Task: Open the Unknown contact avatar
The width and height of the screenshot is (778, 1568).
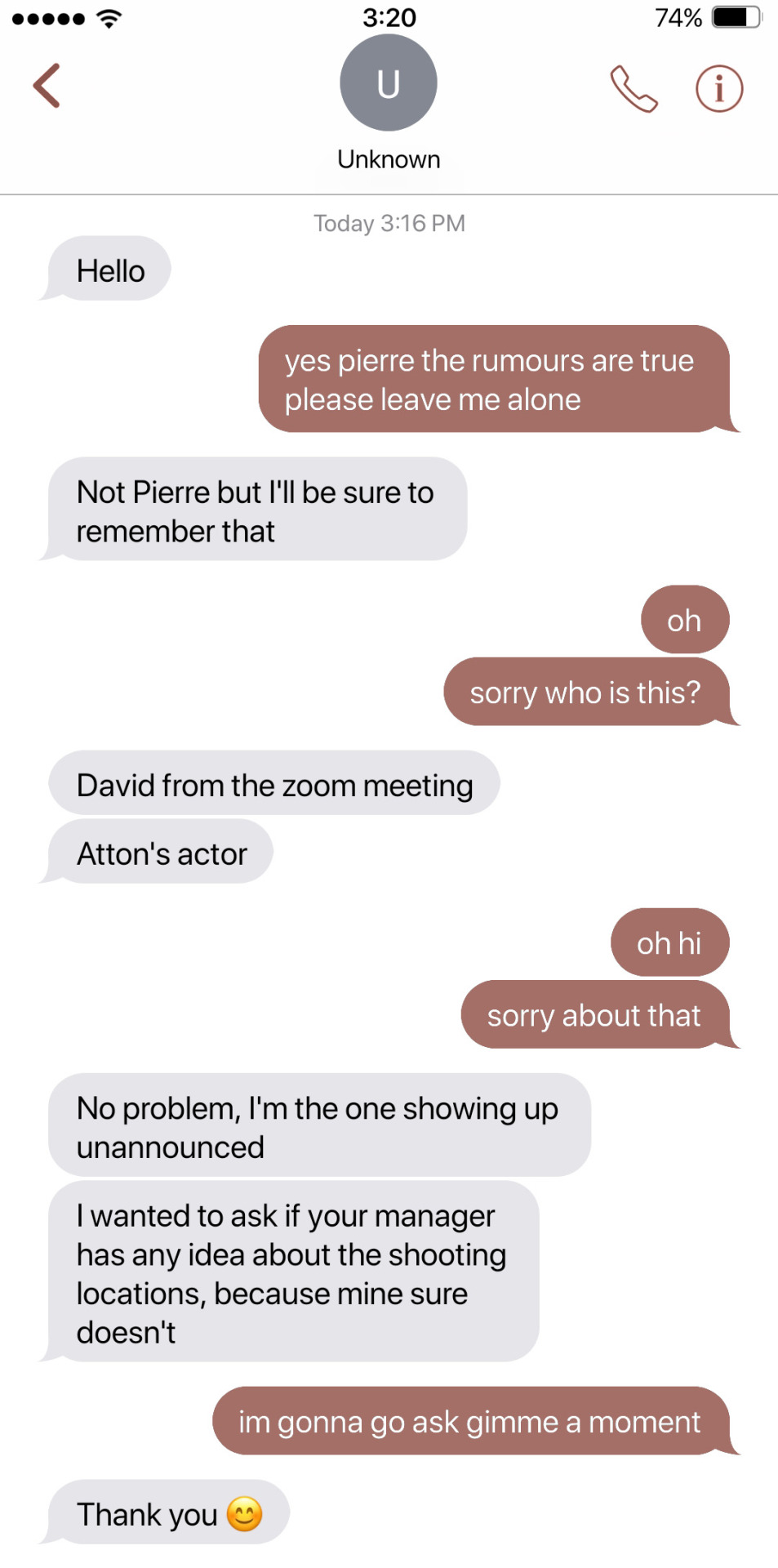Action: click(x=389, y=83)
